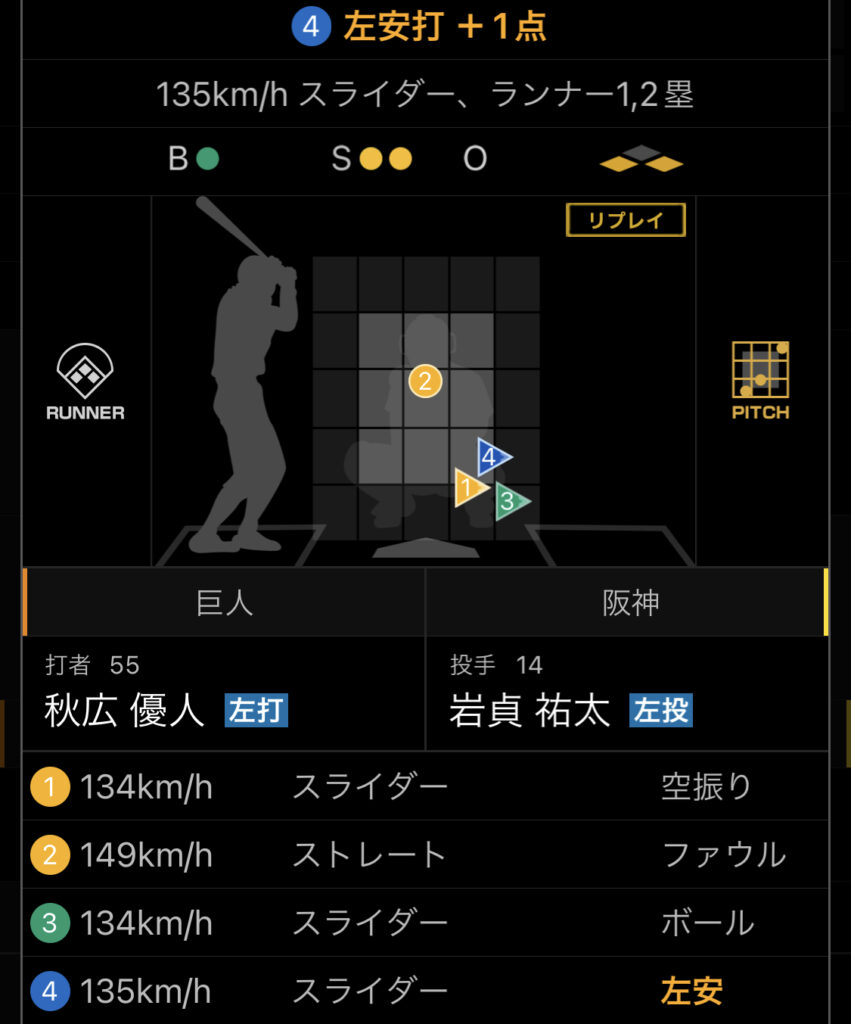Open the RUNNER diamond view
The width and height of the screenshot is (851, 1024).
tap(85, 382)
